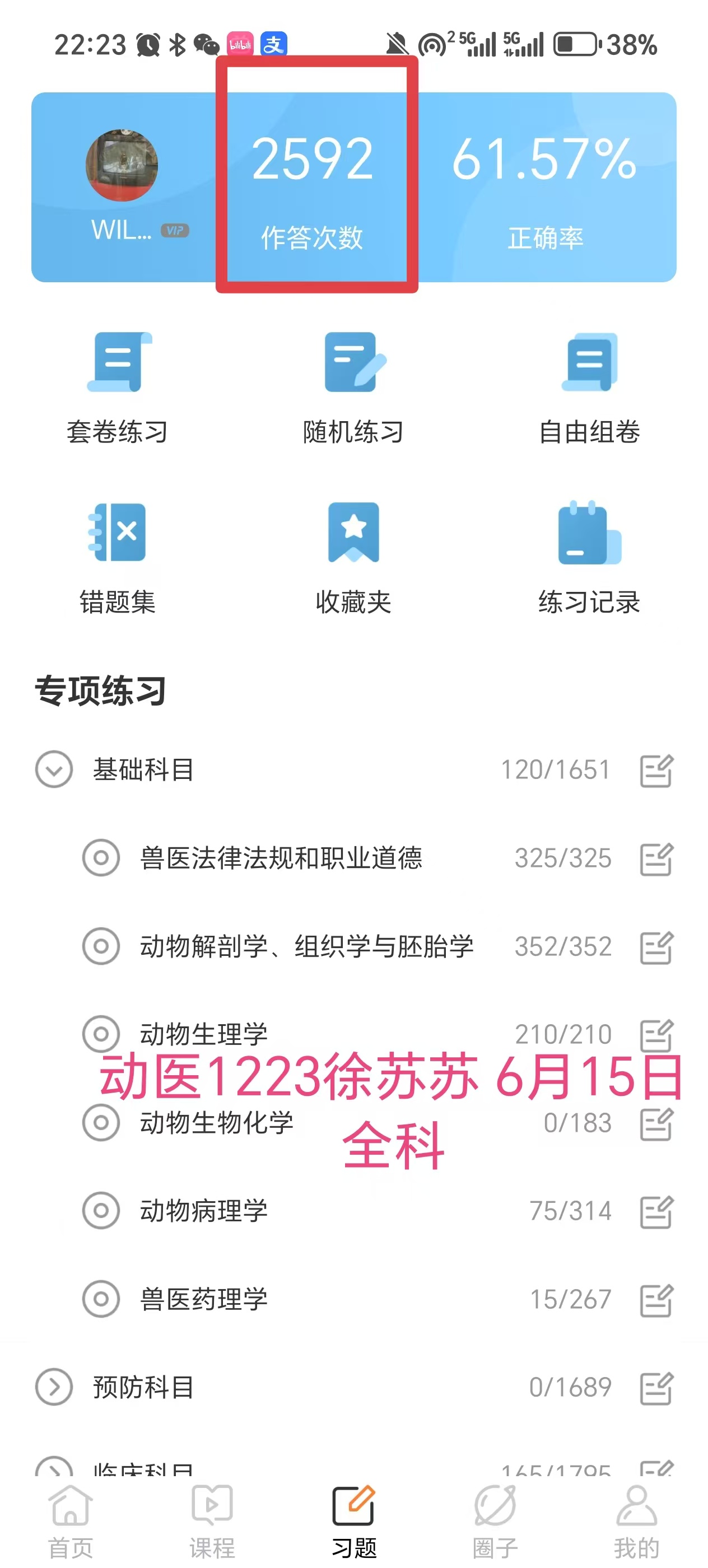This screenshot has width=708, height=1568.
Task: Go to the 圈子 tab
Action: coord(495,1520)
